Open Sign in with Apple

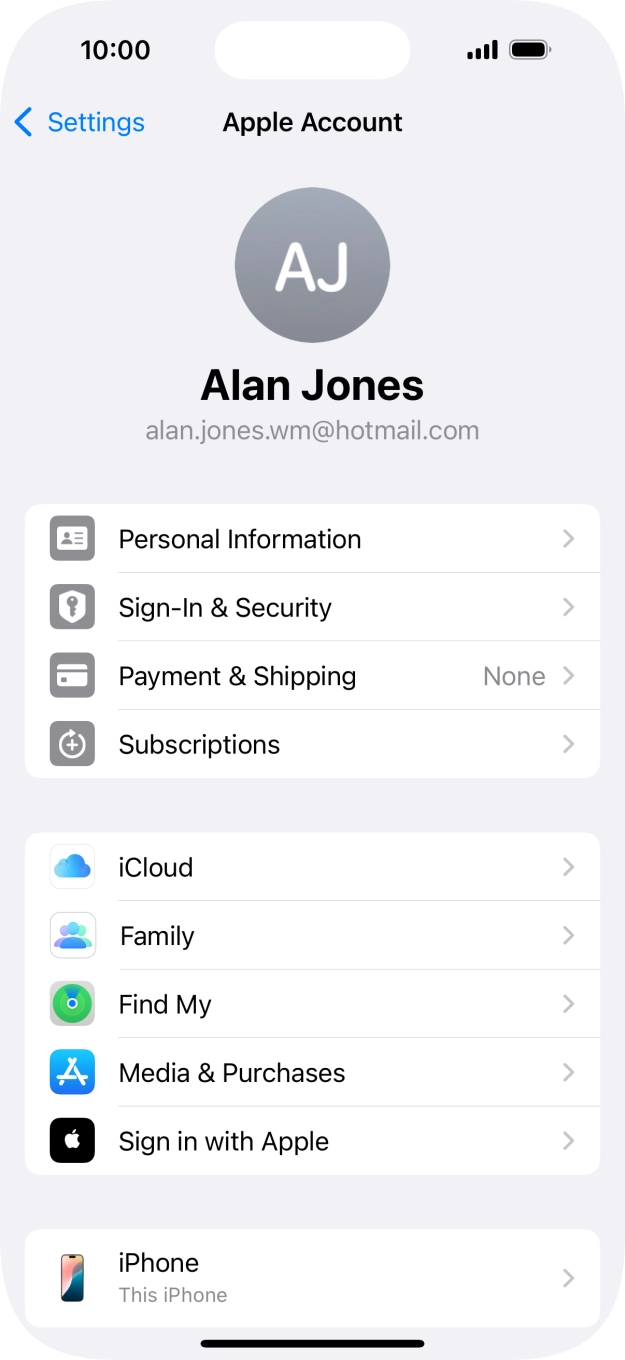312,1141
